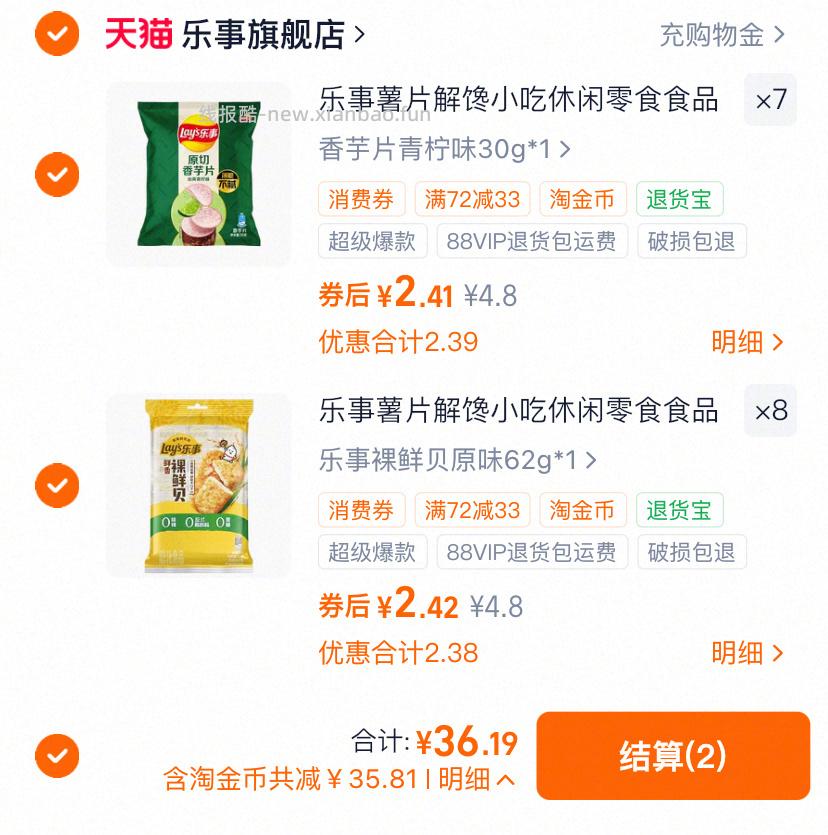
Task: Open the 退货宝 badge on the first item
Action: [x=679, y=199]
